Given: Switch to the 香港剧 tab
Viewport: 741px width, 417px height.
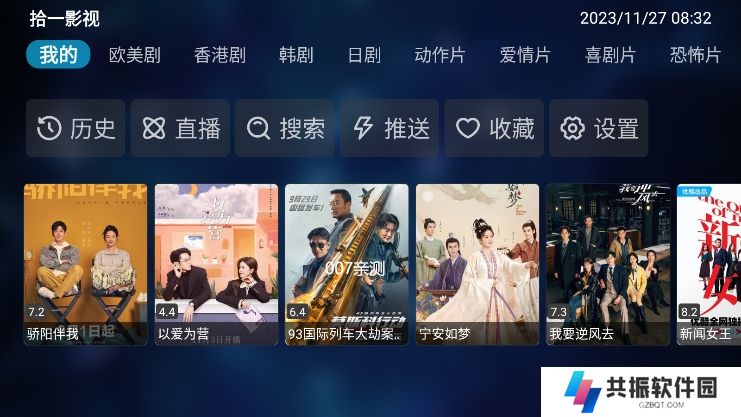Looking at the screenshot, I should 219,55.
